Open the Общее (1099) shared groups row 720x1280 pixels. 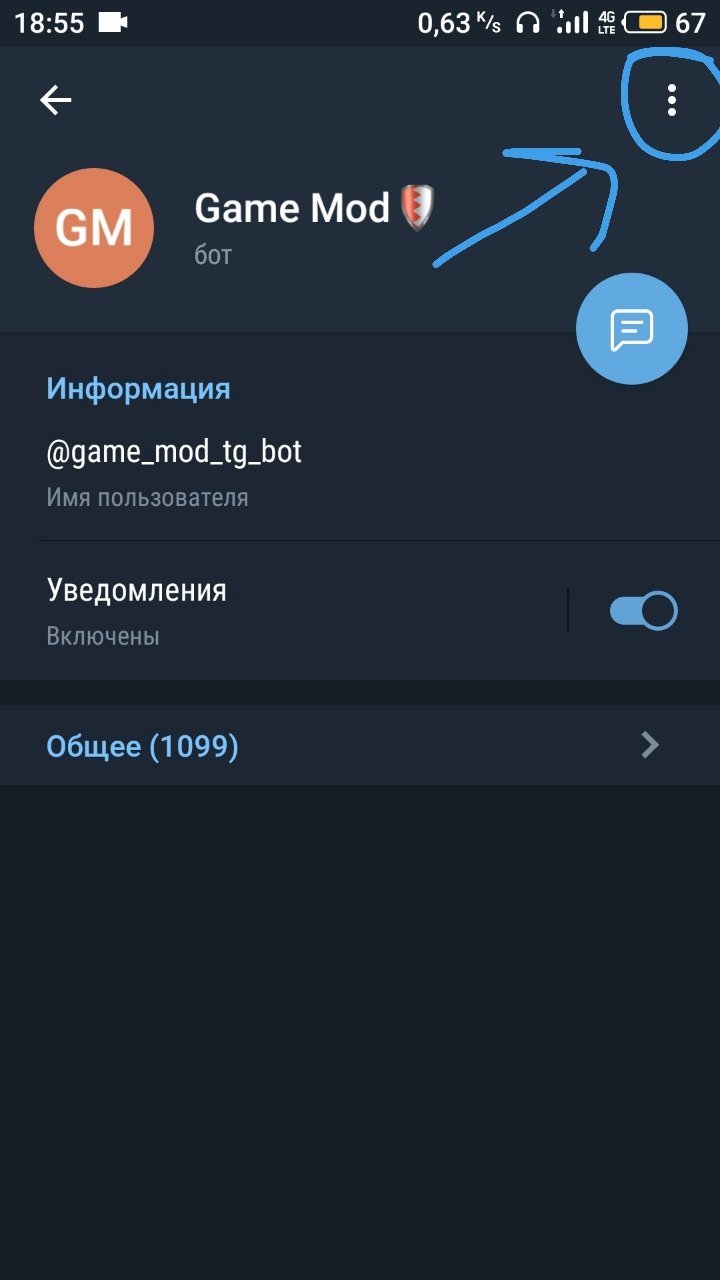pos(360,745)
